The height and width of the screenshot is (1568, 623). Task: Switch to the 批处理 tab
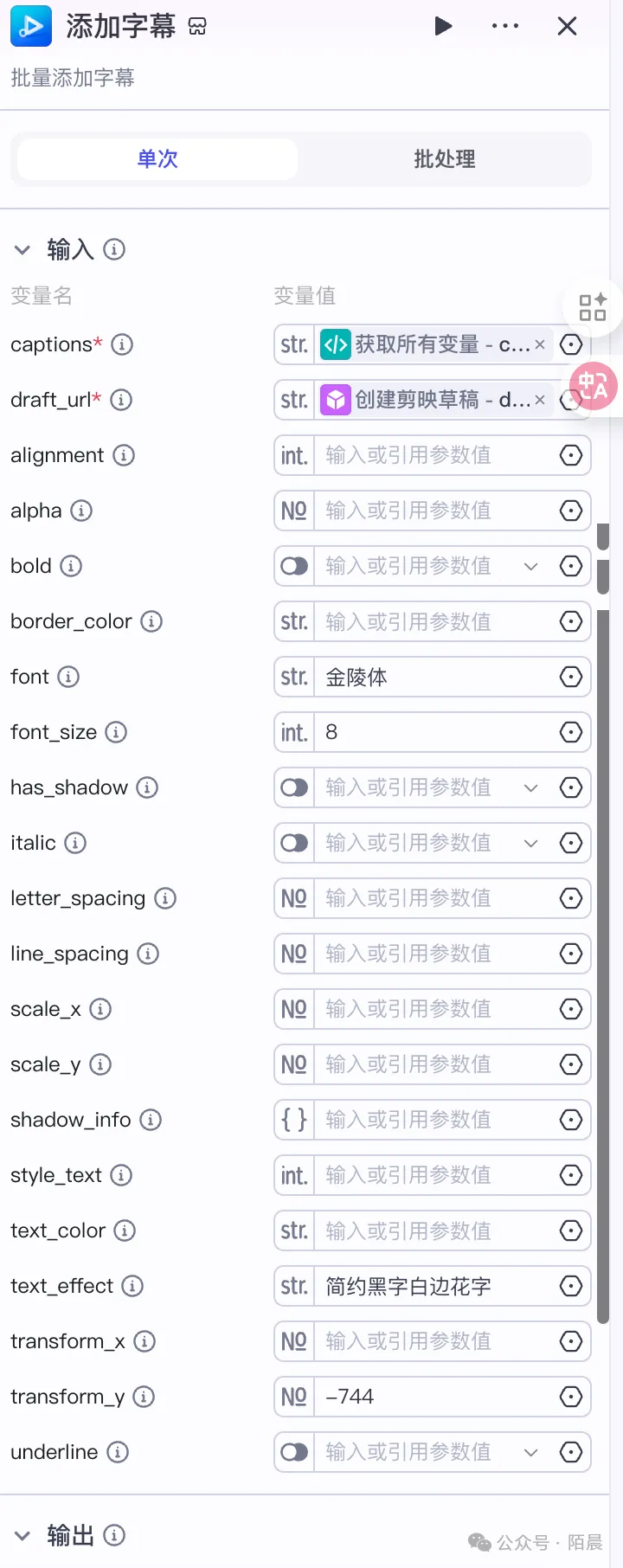[445, 159]
